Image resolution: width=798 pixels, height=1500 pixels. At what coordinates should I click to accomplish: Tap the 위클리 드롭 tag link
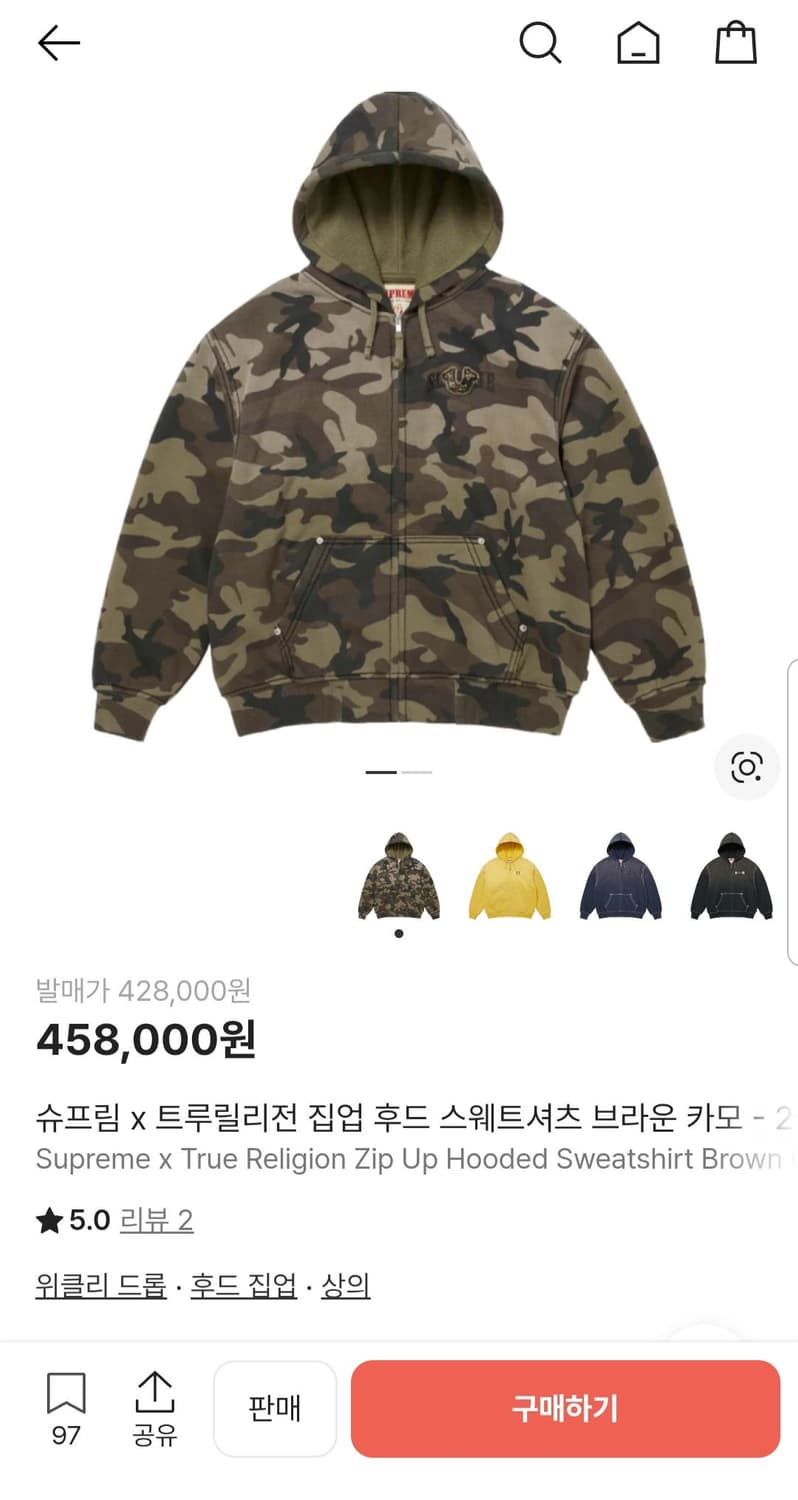point(99,1284)
